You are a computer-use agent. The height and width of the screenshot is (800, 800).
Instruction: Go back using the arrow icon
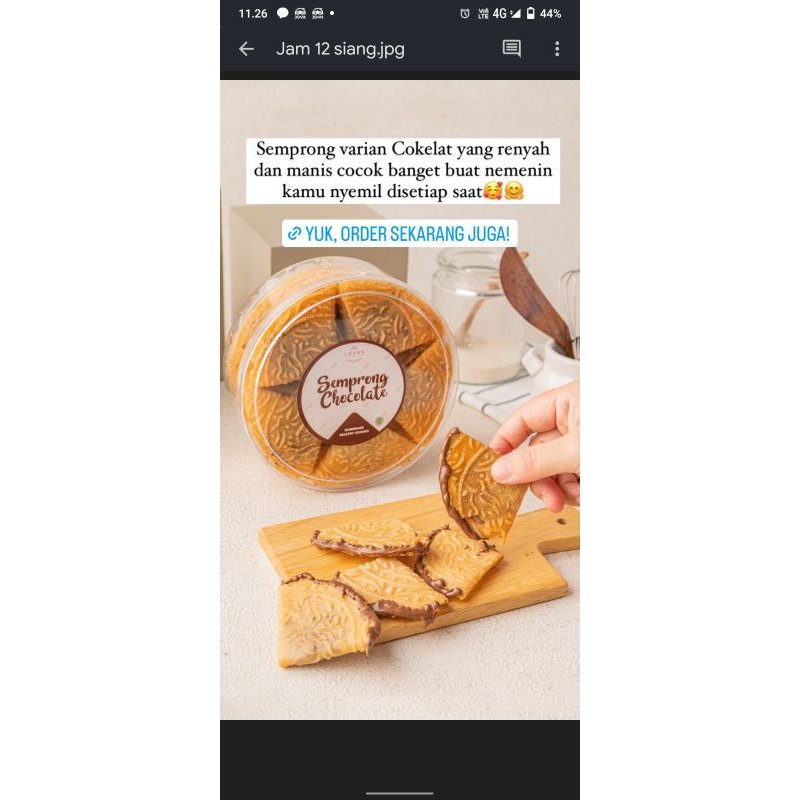tap(246, 49)
